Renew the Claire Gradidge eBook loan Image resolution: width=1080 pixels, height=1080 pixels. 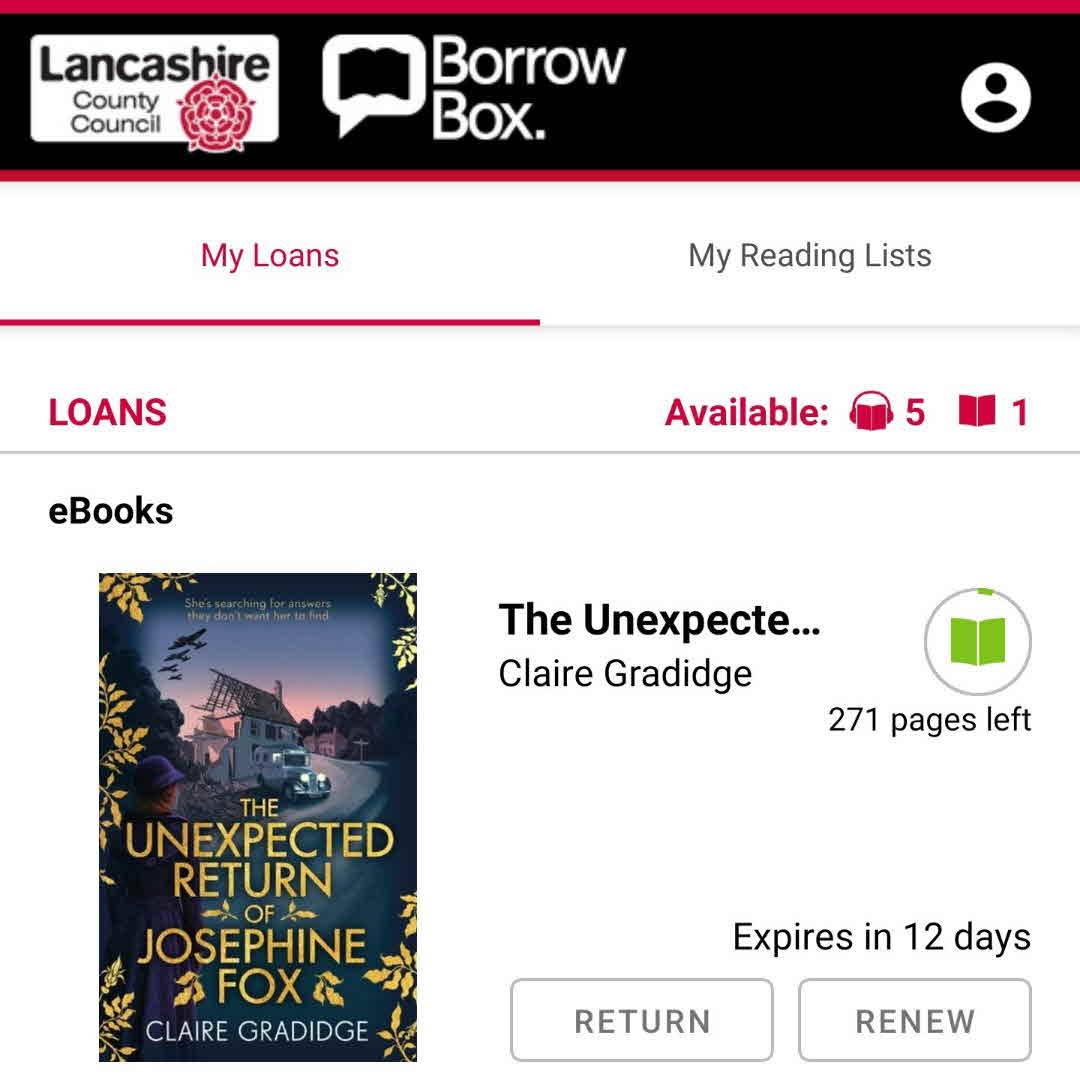click(x=914, y=1020)
